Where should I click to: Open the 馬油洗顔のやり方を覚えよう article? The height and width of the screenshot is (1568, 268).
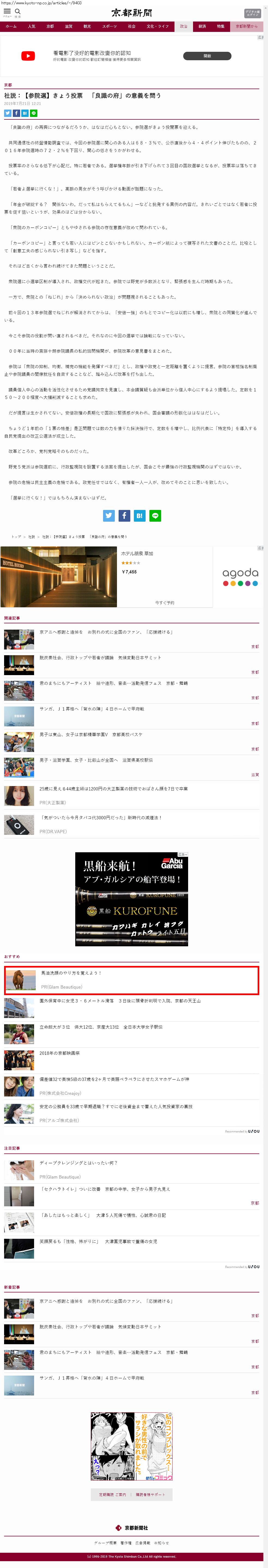pos(71,973)
